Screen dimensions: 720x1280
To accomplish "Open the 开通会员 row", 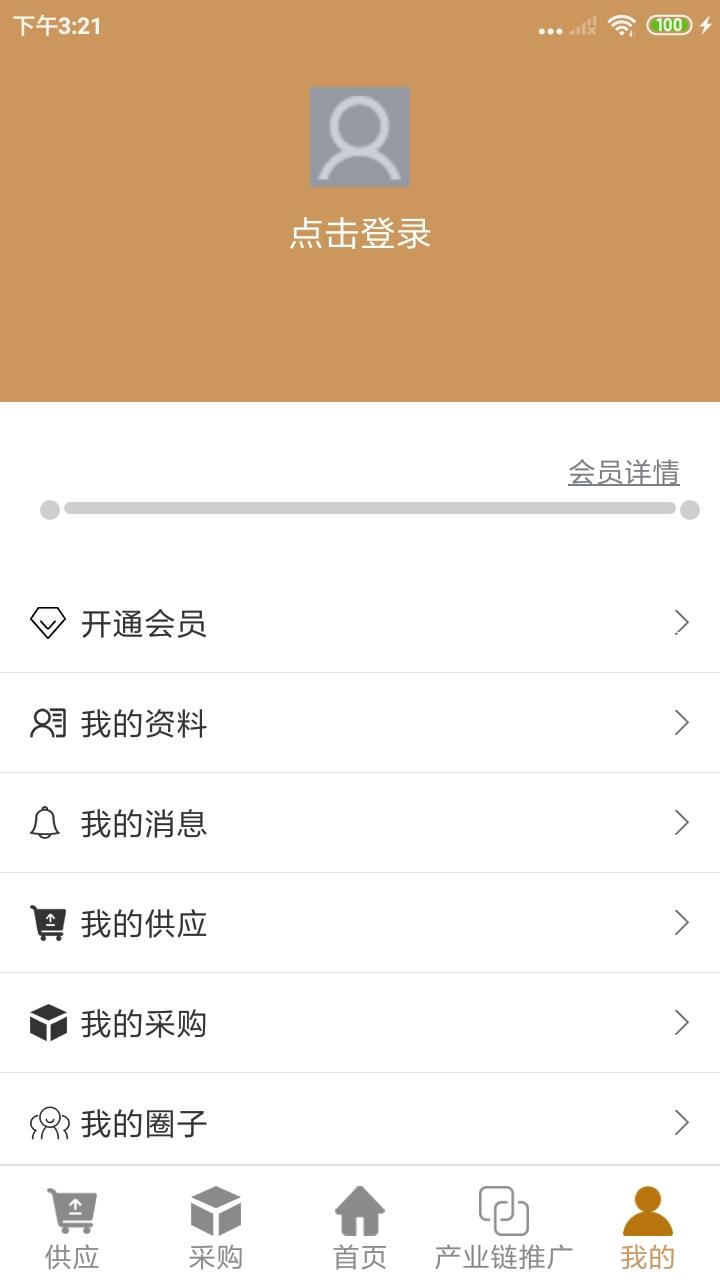I will (x=360, y=623).
